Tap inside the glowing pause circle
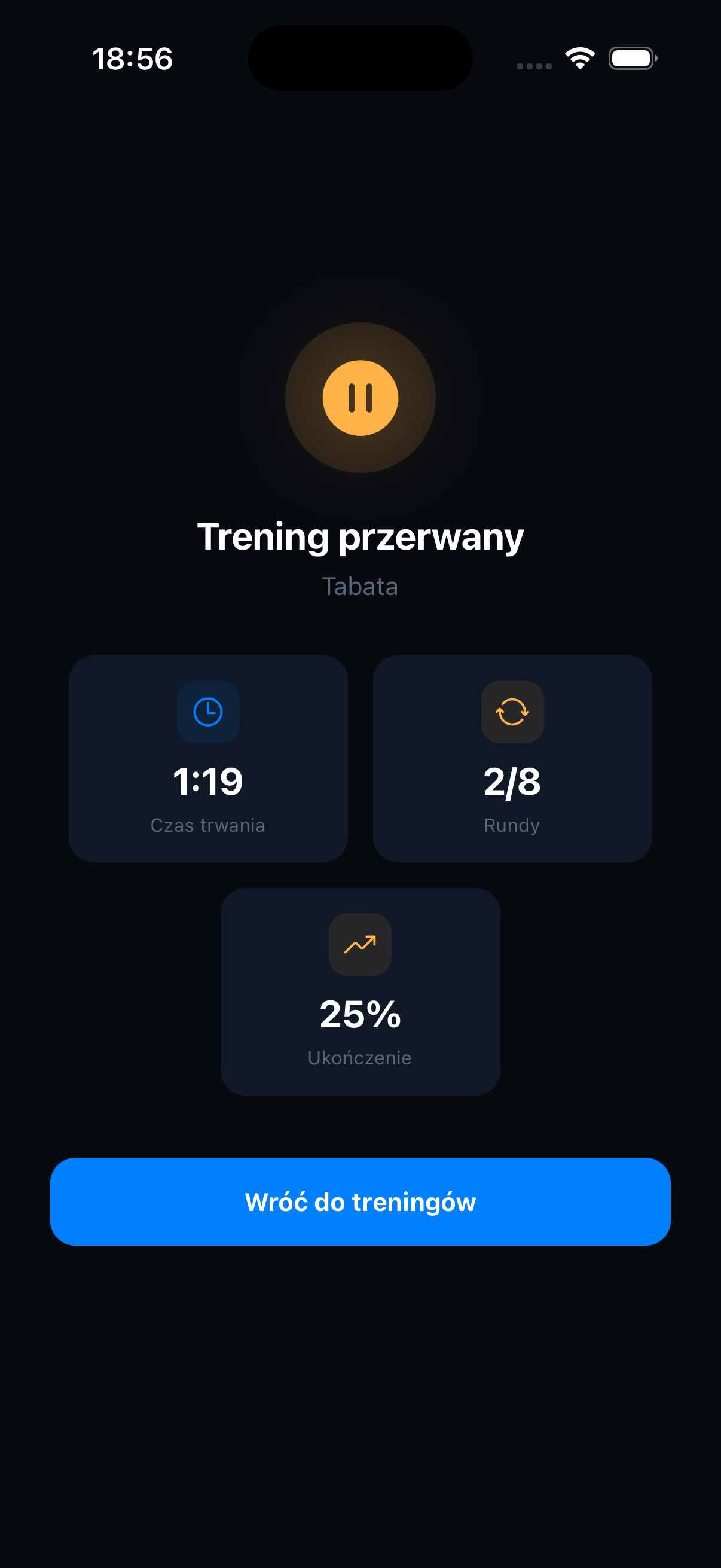 pyautogui.click(x=360, y=398)
